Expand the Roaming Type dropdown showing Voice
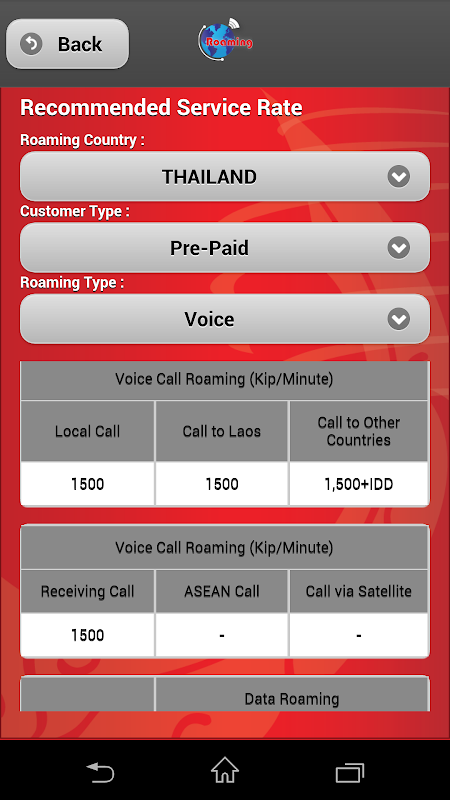 tap(225, 319)
